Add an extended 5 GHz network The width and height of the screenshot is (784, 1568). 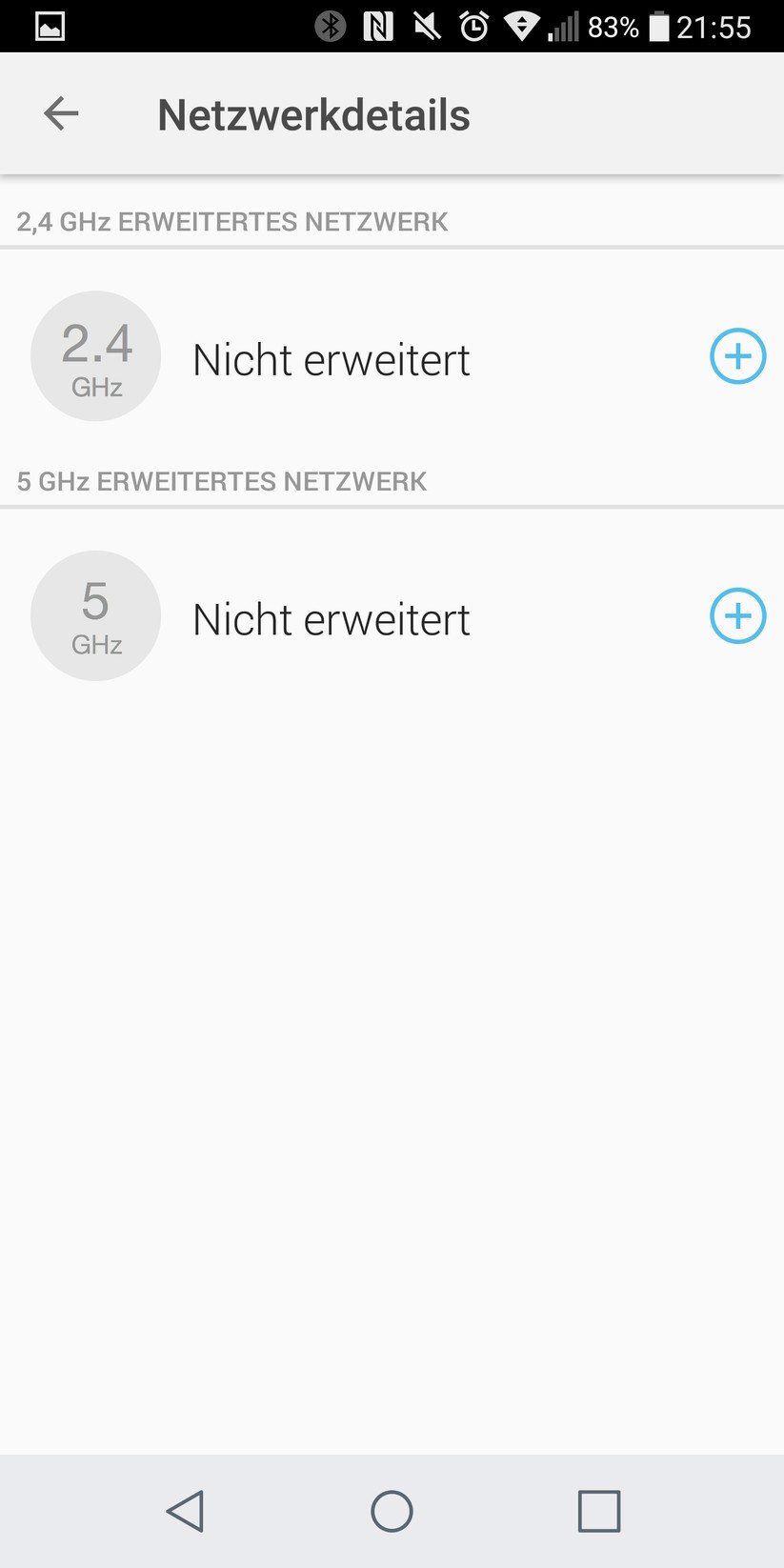[737, 615]
